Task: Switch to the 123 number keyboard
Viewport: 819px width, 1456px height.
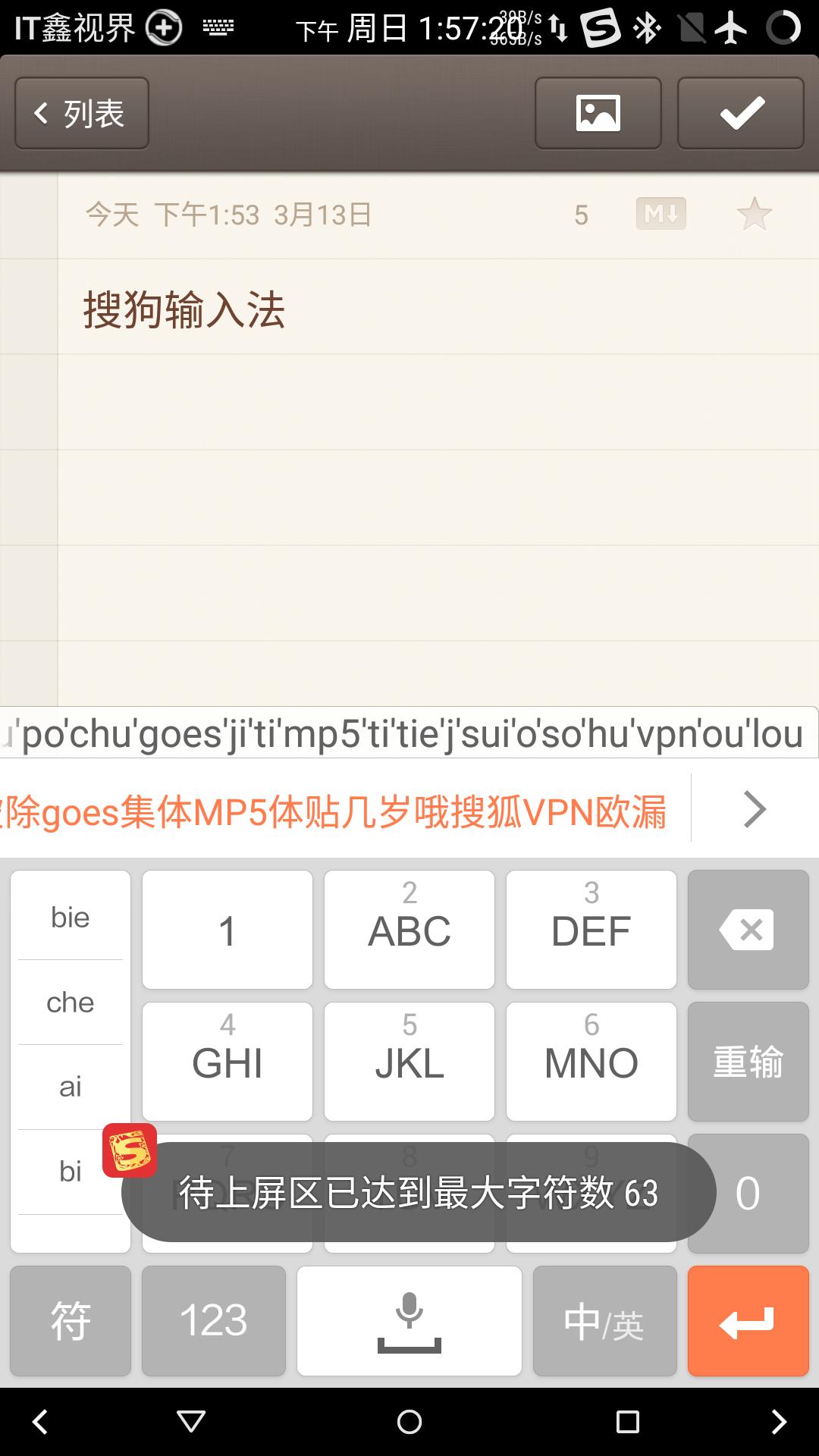Action: pos(213,1320)
